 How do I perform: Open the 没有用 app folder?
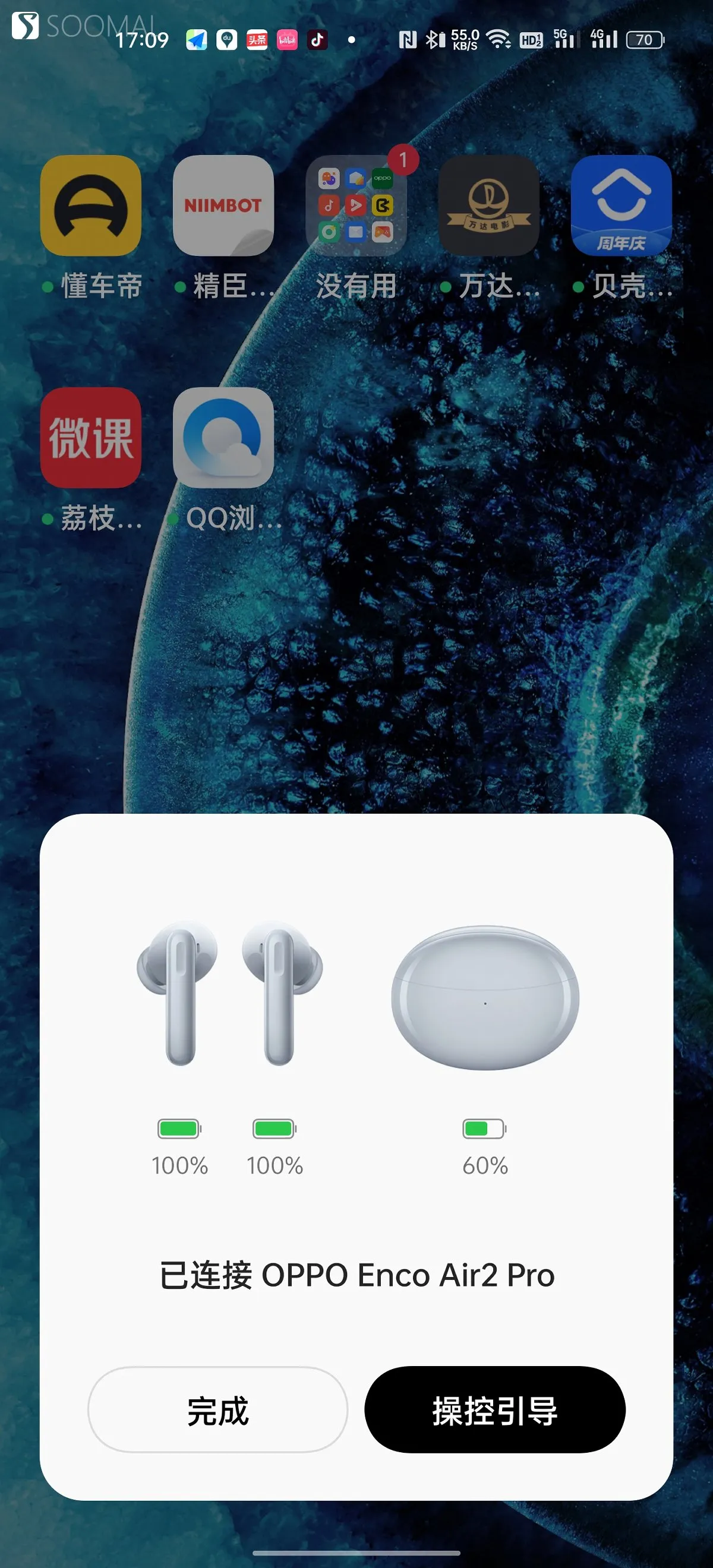[x=356, y=206]
